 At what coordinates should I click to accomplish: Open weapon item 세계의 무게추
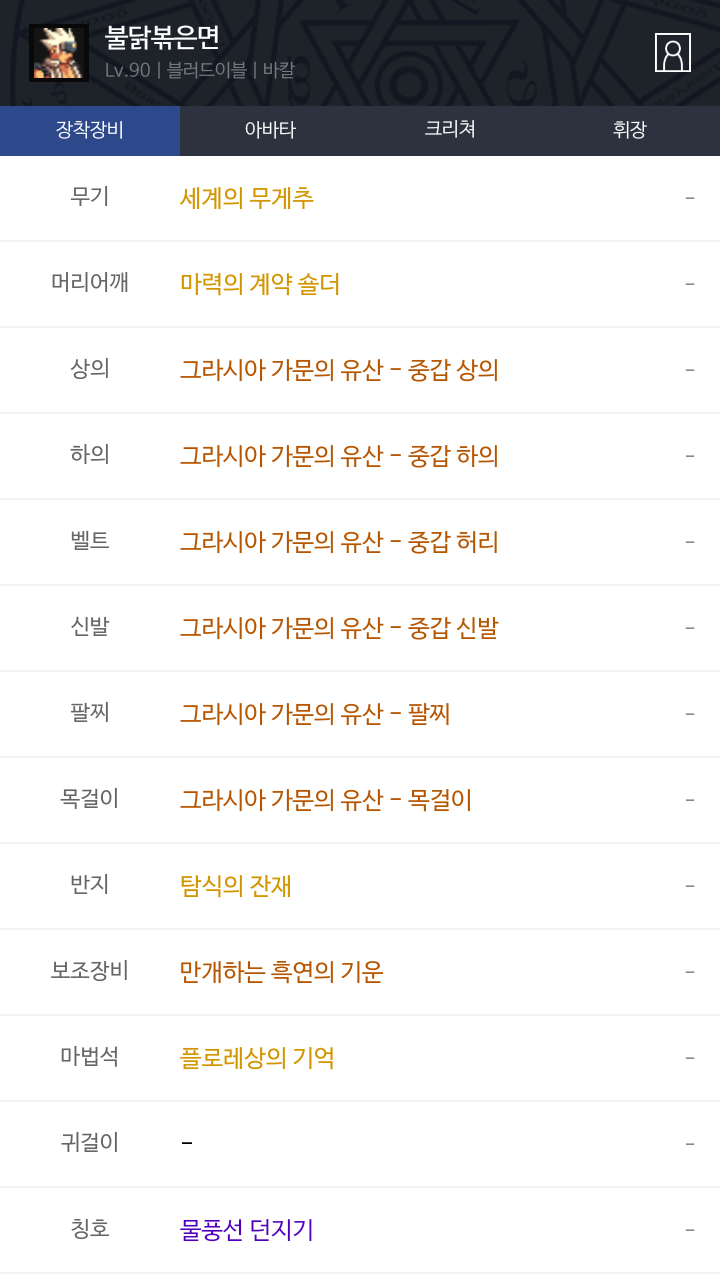[x=247, y=198]
